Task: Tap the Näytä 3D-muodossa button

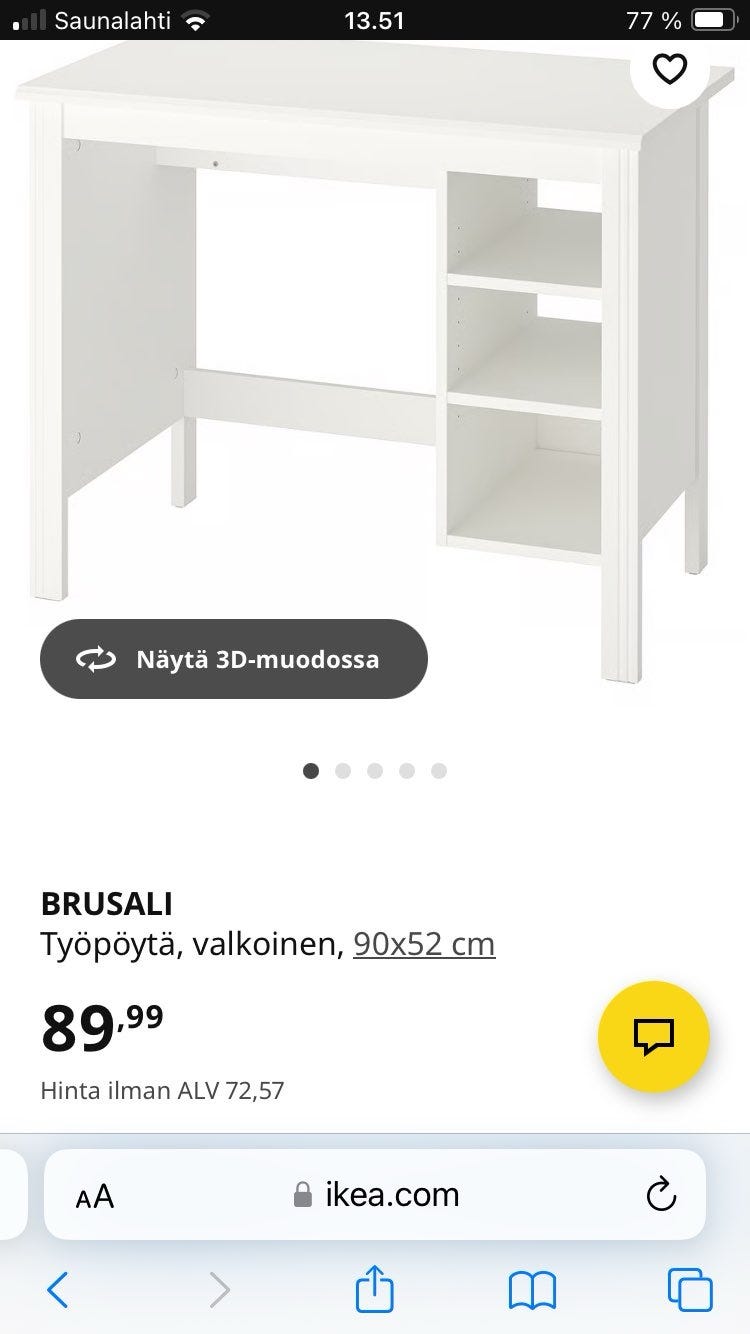Action: (x=233, y=659)
